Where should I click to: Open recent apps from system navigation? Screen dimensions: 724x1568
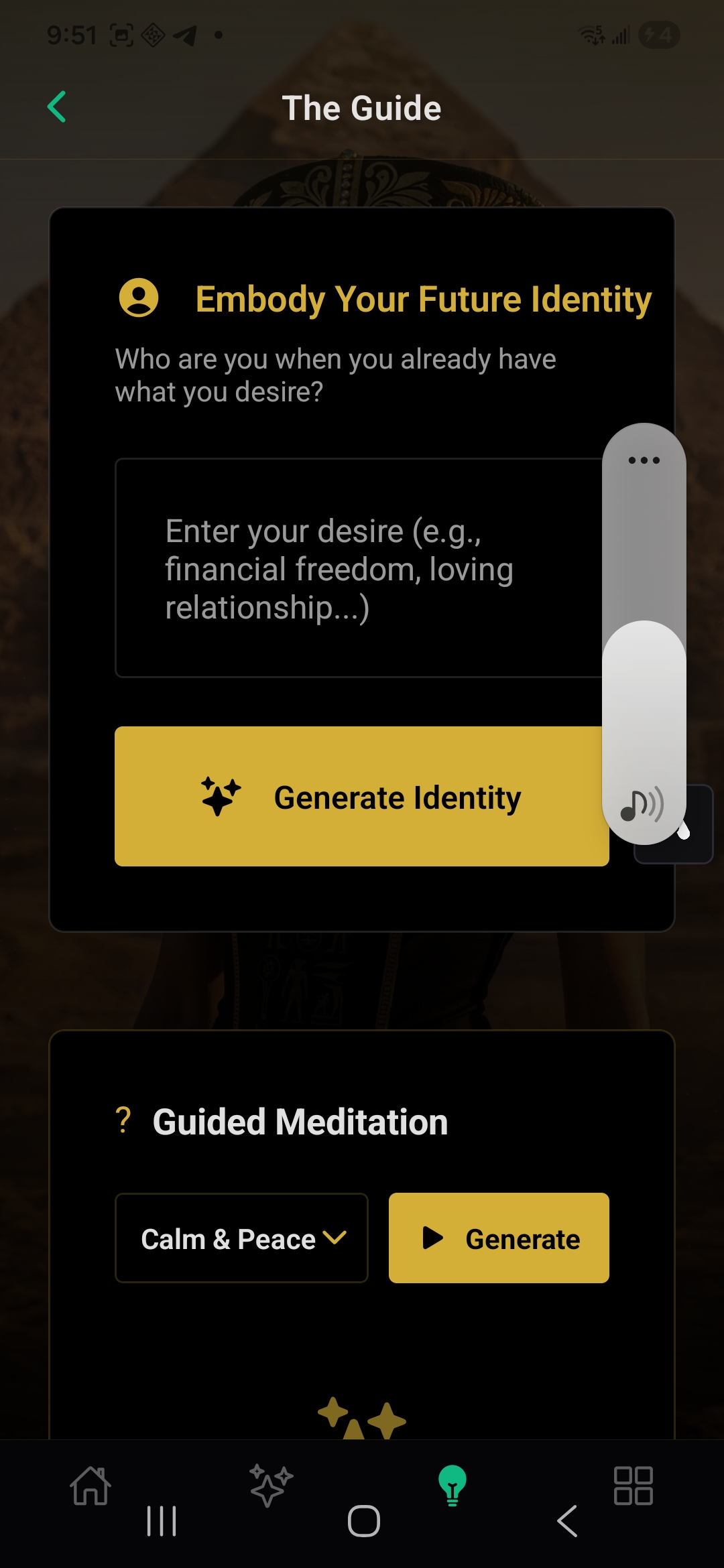point(162,1521)
